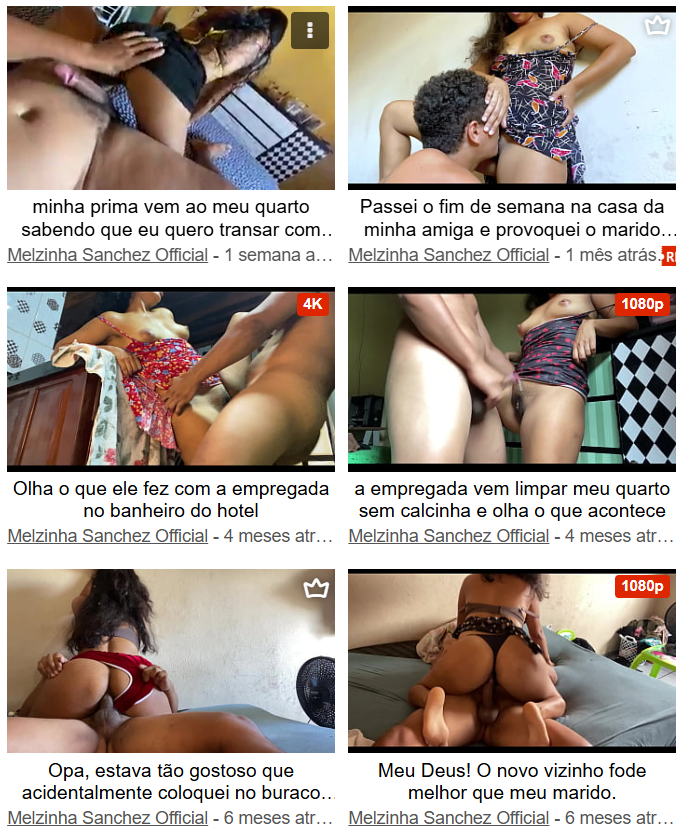681x832 pixels.
Task: Open channel link under "Opa, estava tão gostoso"
Action: (108, 818)
